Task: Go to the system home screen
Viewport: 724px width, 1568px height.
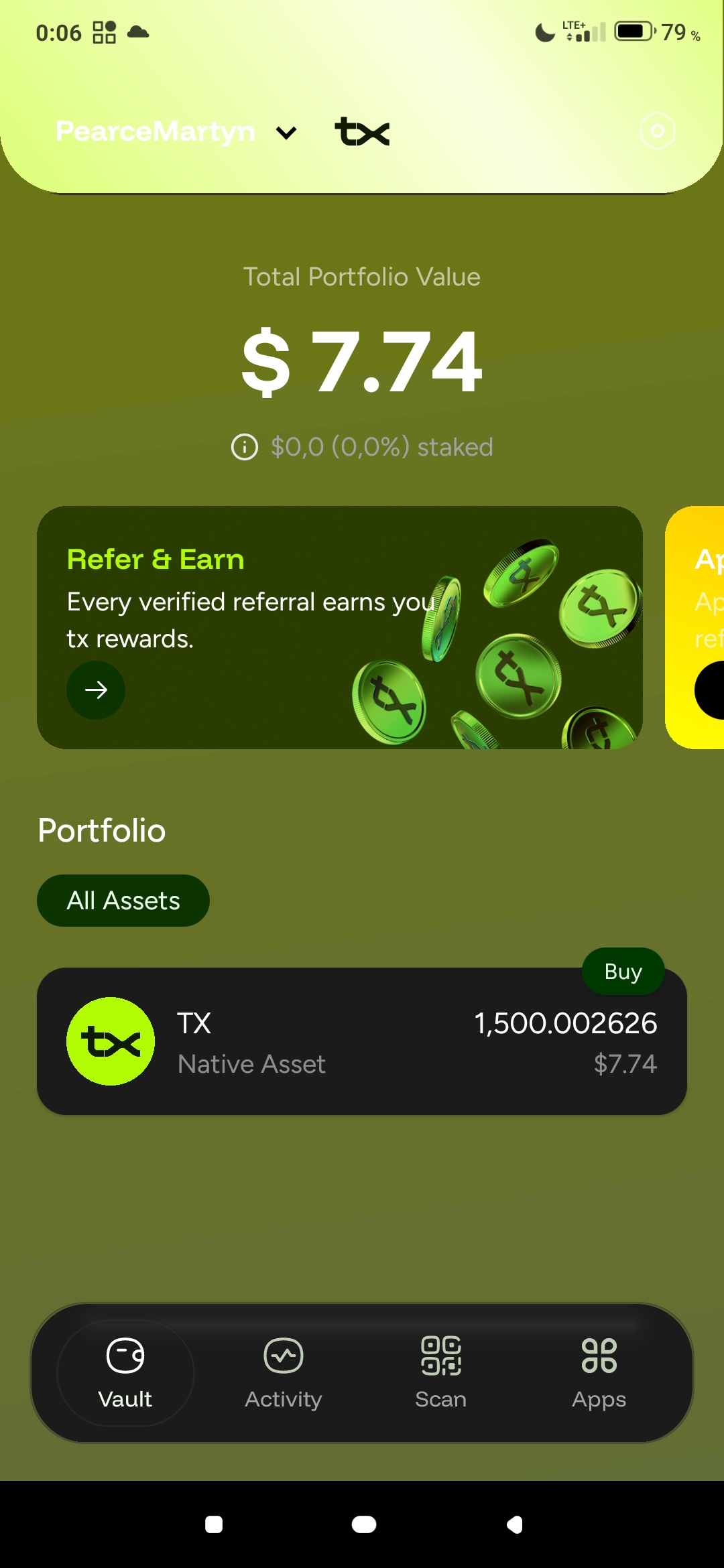Action: pyautogui.click(x=364, y=1524)
